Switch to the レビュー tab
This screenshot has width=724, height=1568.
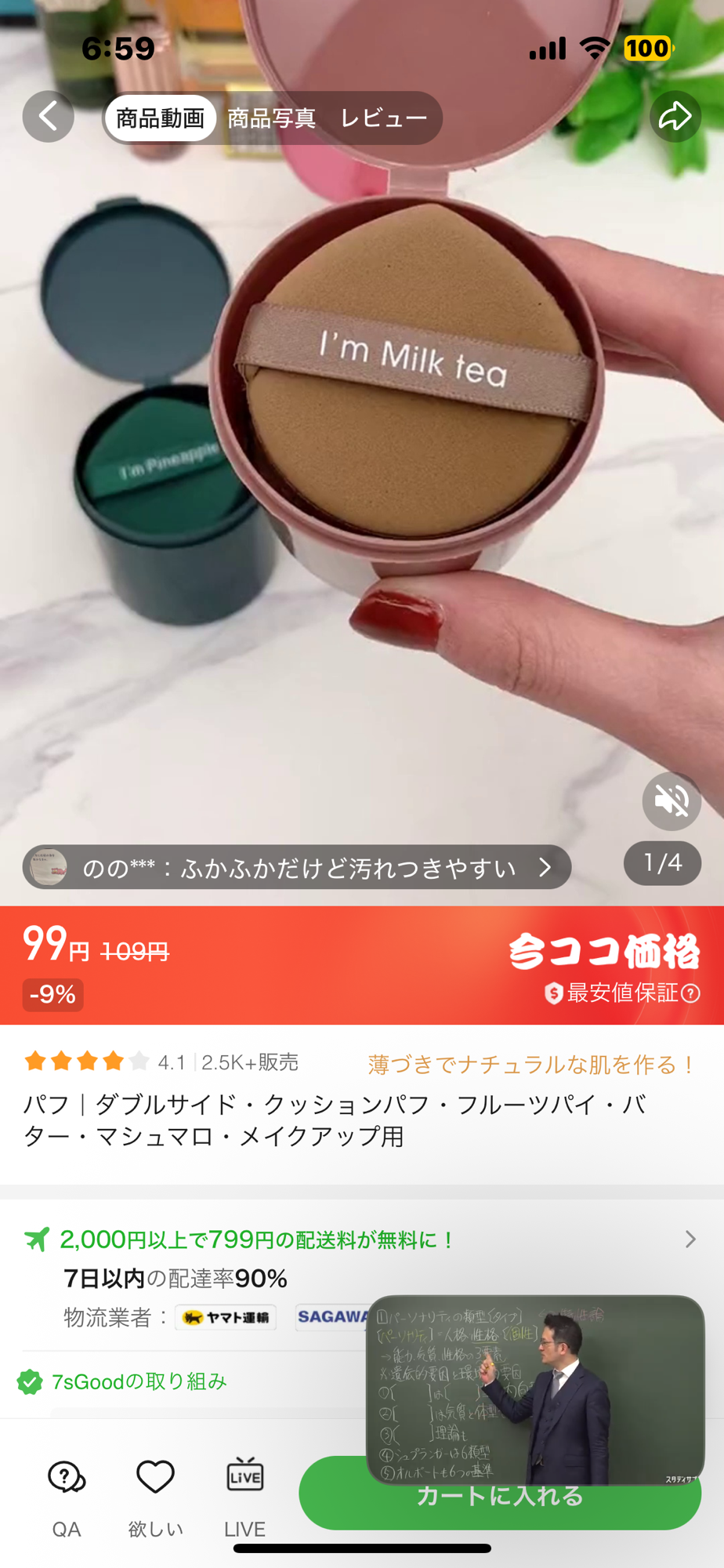383,118
